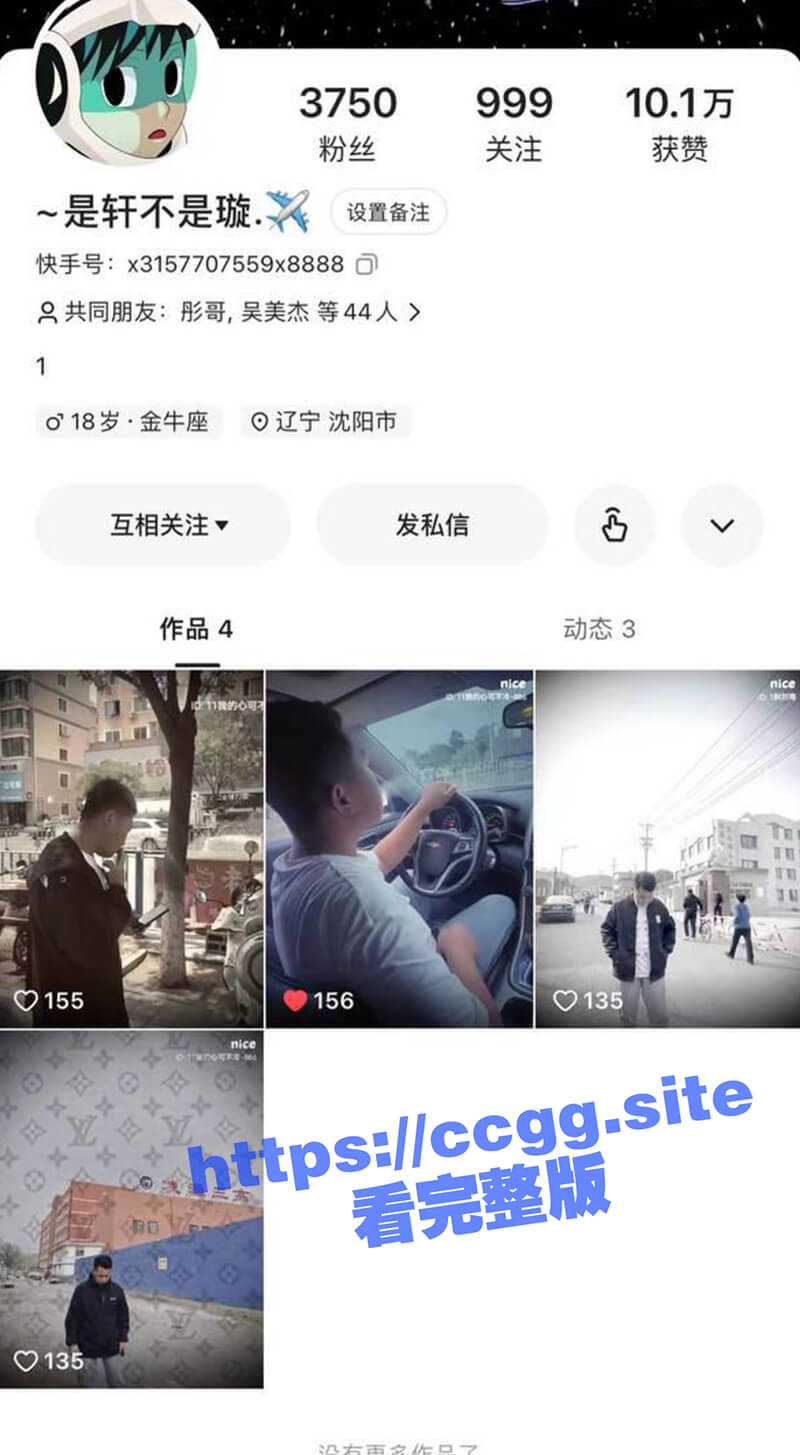
Task: Tap the hand-pointer icon button
Action: (614, 525)
